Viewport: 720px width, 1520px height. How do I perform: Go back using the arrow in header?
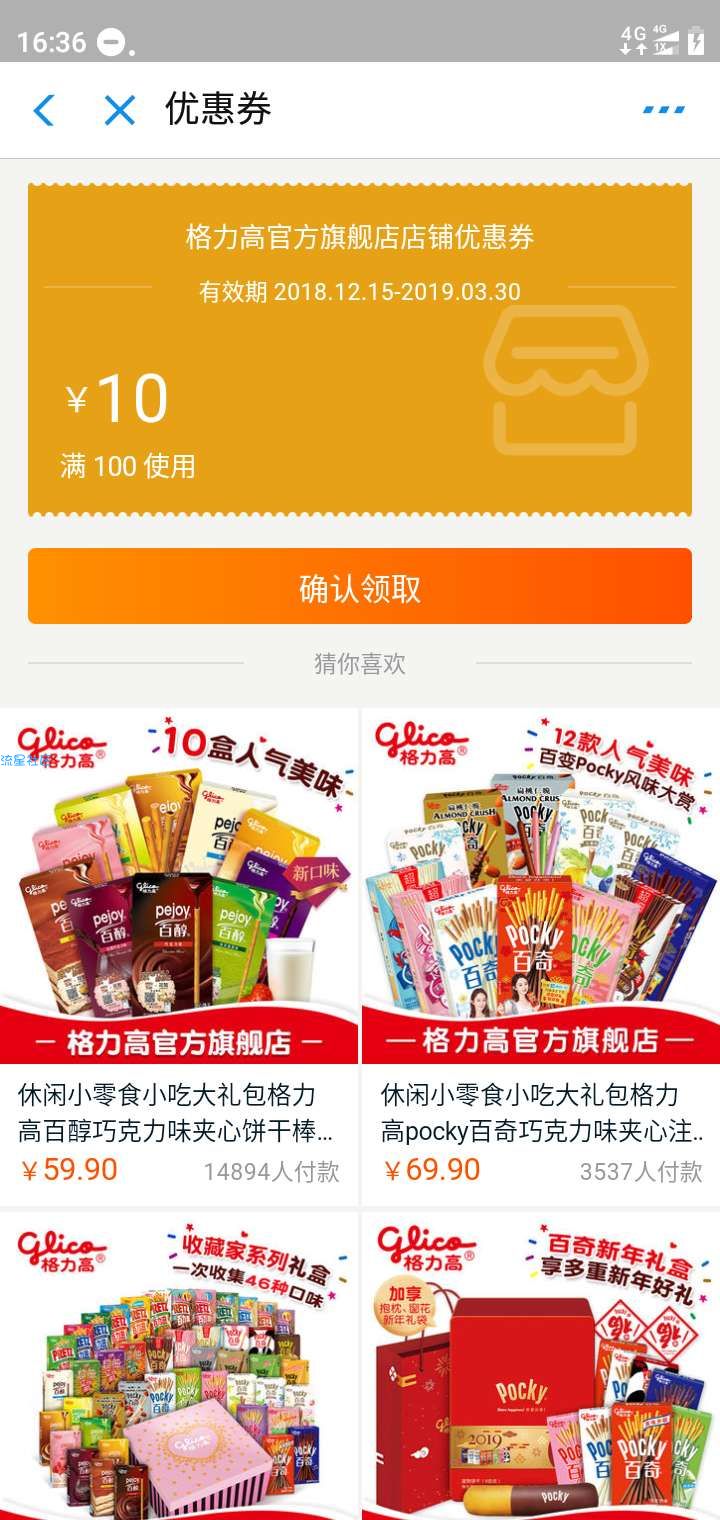[x=44, y=110]
